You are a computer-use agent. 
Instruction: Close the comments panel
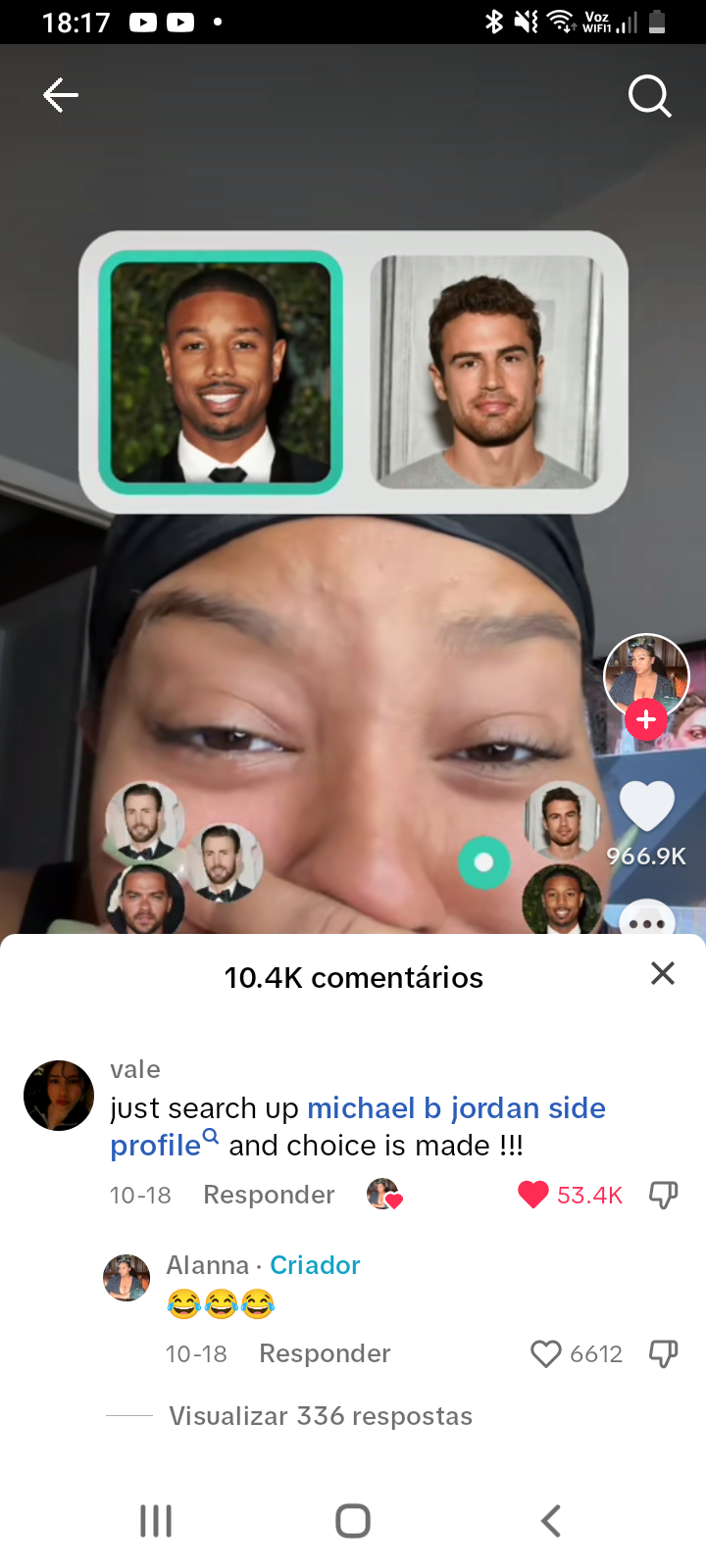tap(663, 973)
